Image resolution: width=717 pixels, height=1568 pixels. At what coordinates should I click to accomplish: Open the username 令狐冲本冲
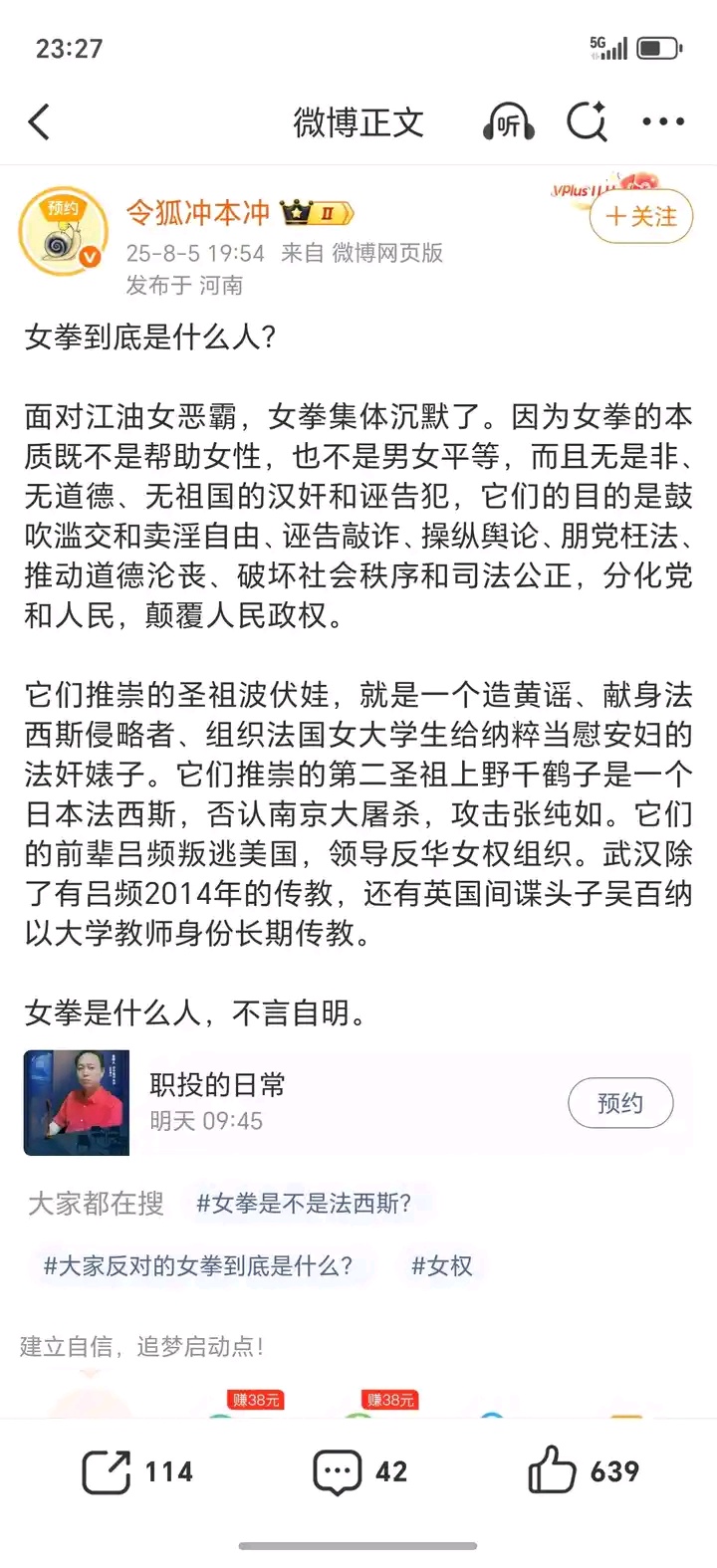[198, 212]
